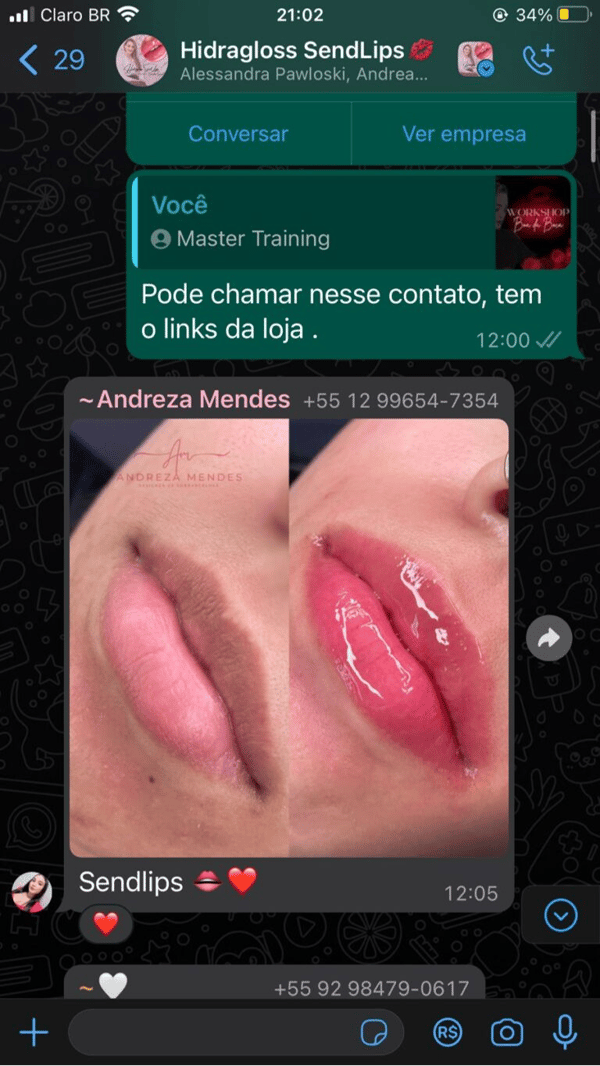Image resolution: width=600 pixels, height=1066 pixels.
Task: Open the camera
Action: point(507,1032)
